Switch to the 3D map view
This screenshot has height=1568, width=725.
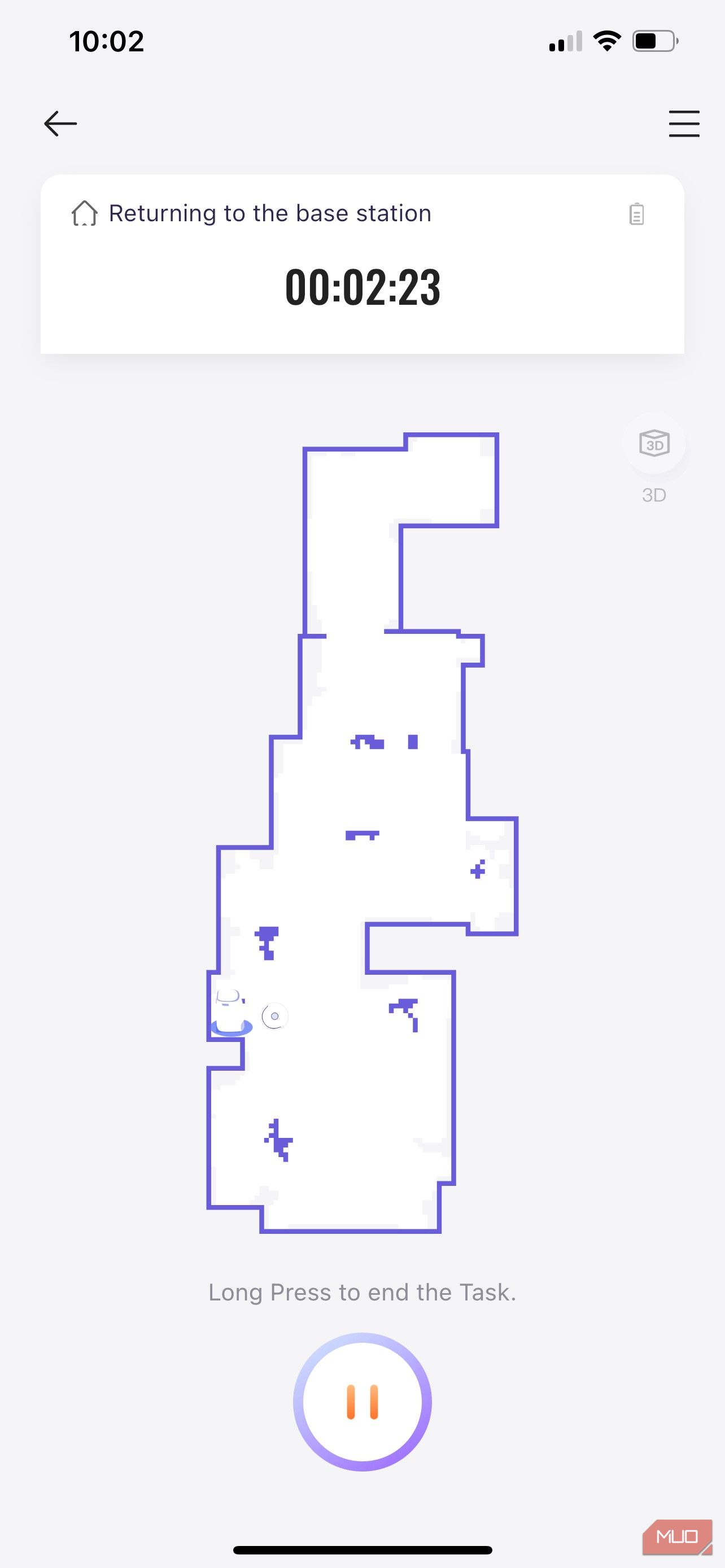[654, 443]
